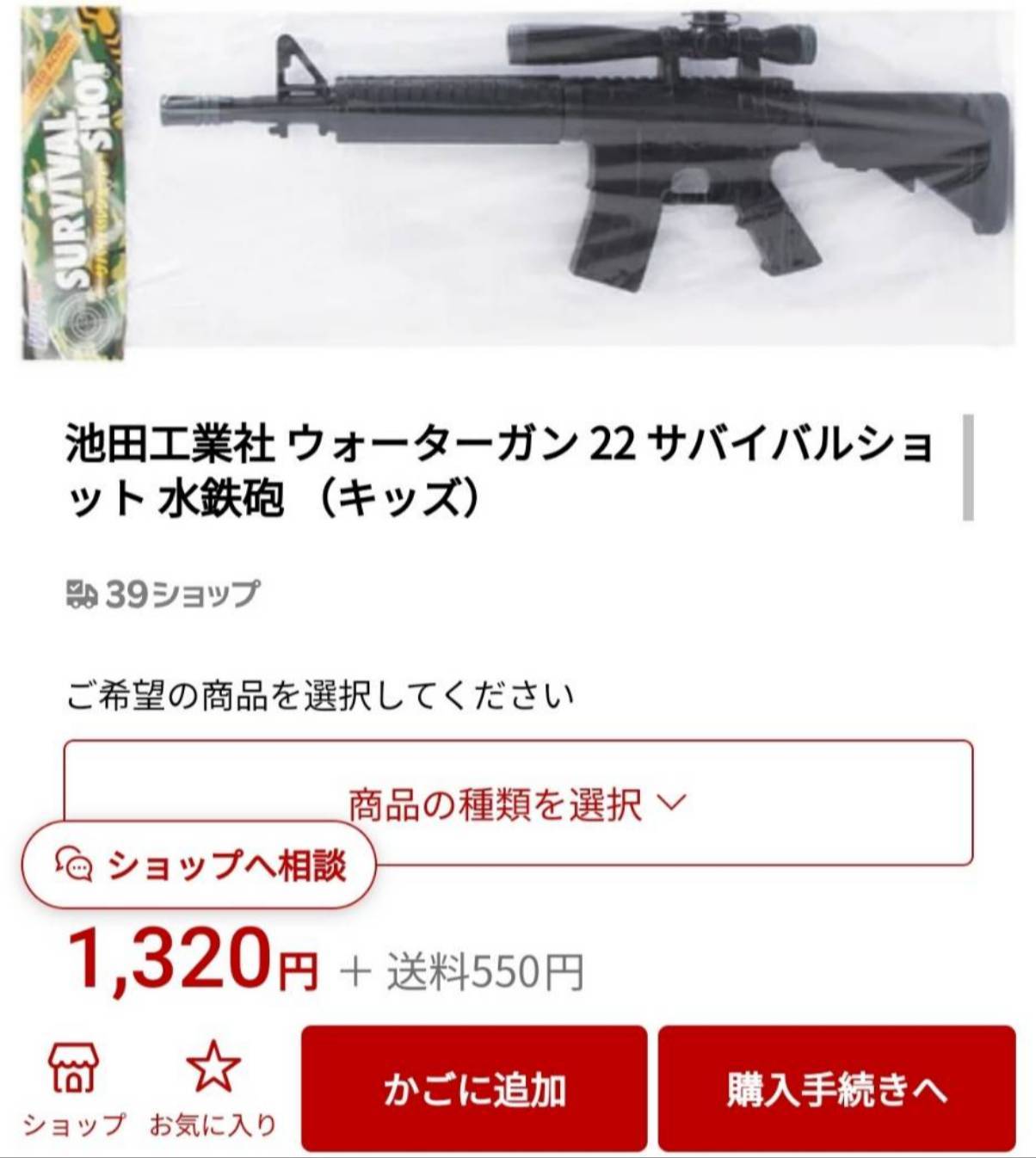Tap かごに追加 to add to cart
Image resolution: width=1036 pixels, height=1158 pixels.
click(x=474, y=1089)
